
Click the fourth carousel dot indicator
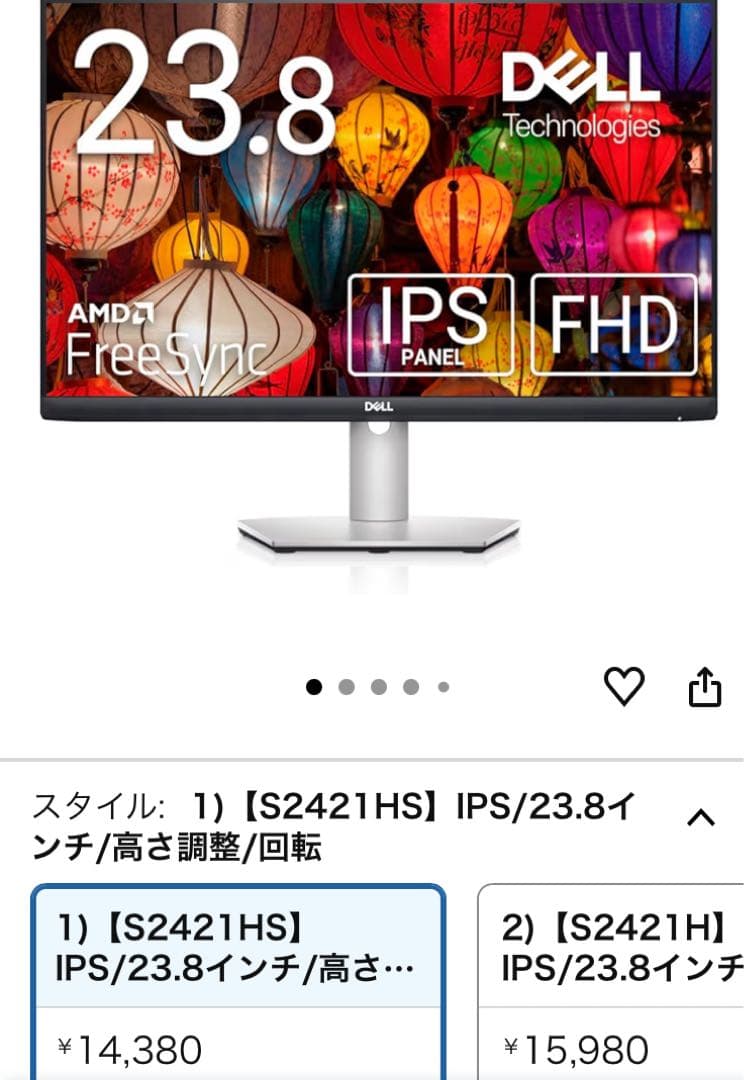(x=409, y=687)
